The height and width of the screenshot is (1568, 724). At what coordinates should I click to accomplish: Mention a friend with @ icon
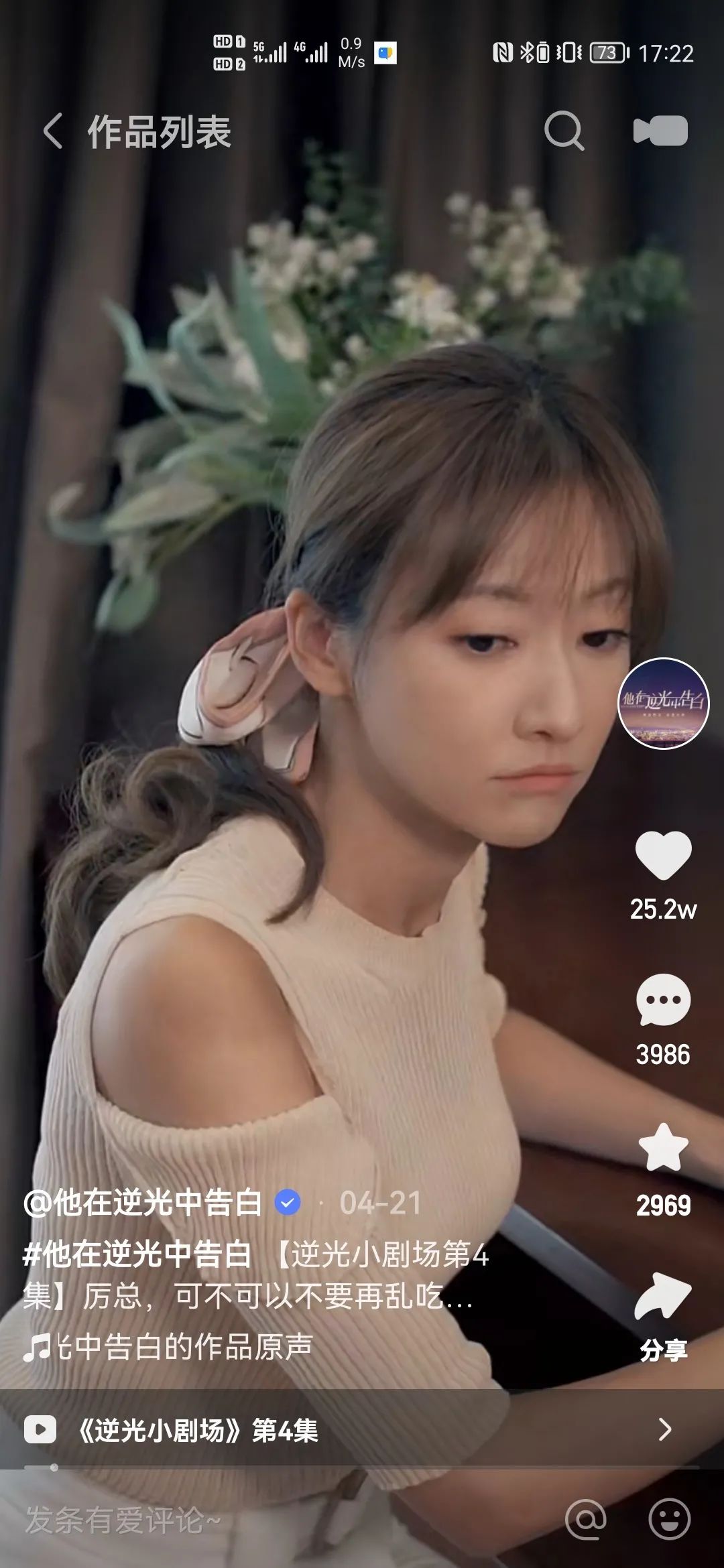point(586,1520)
